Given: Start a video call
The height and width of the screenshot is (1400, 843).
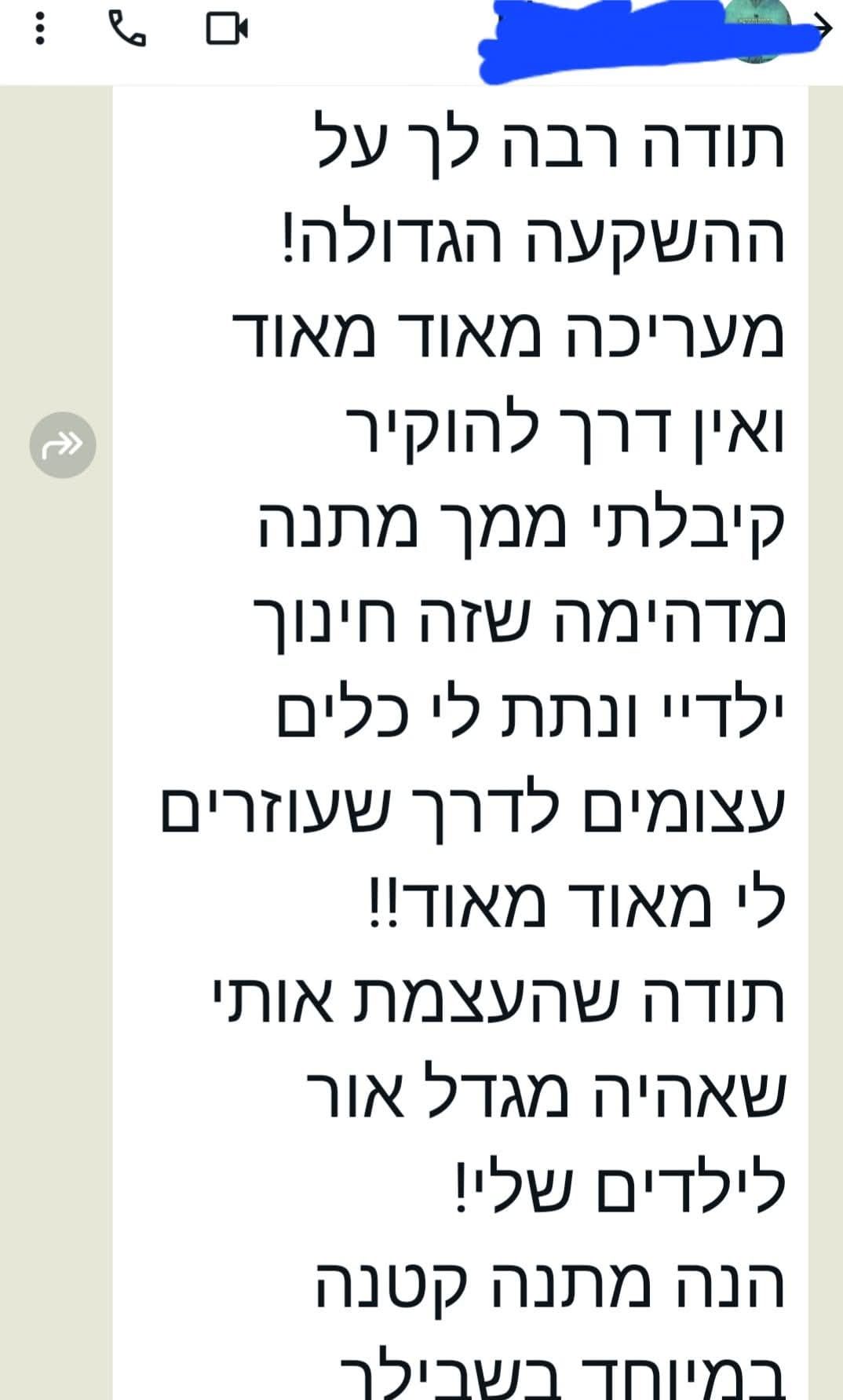Looking at the screenshot, I should pos(227,29).
